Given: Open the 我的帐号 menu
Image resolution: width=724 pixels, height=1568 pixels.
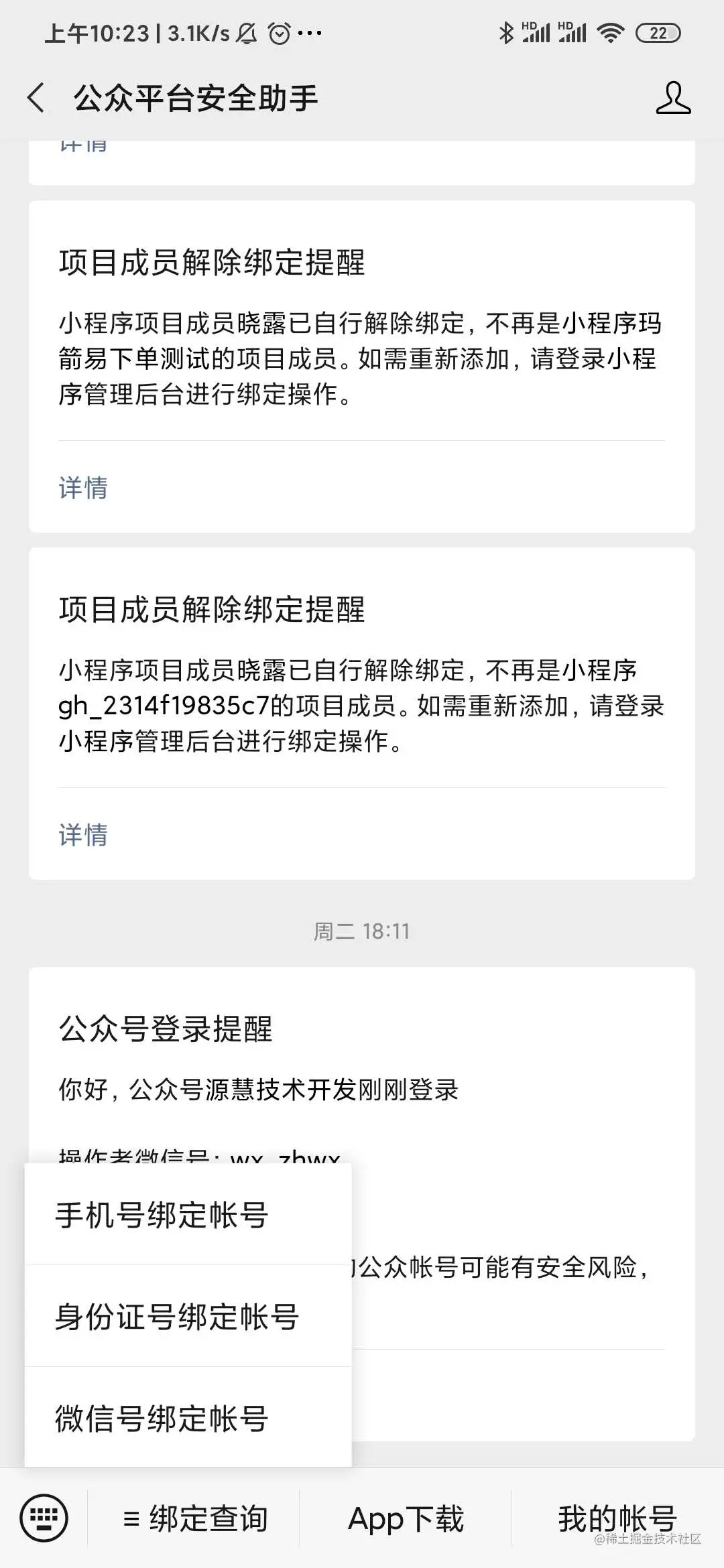Looking at the screenshot, I should click(x=617, y=1518).
